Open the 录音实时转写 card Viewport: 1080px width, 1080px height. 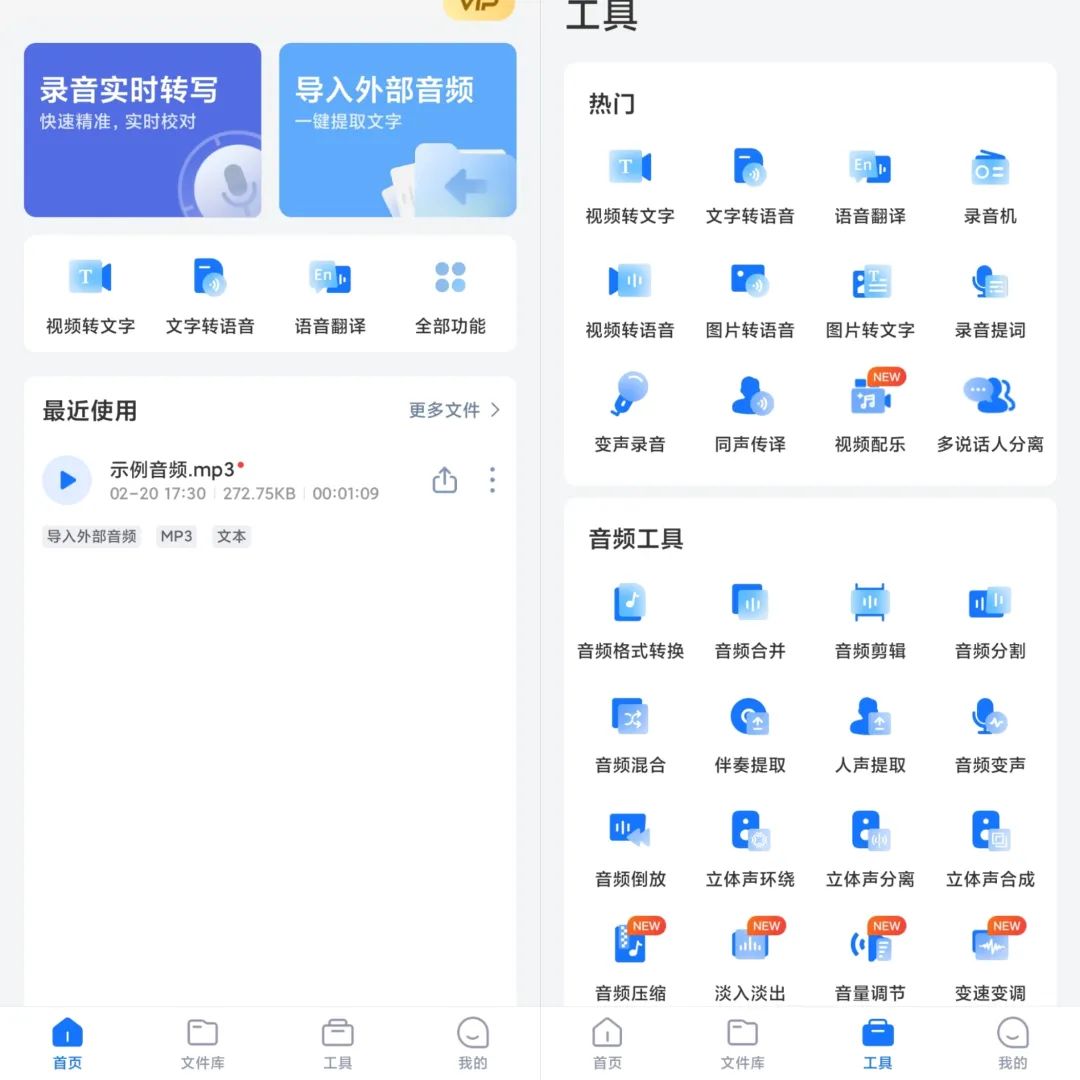[142, 130]
